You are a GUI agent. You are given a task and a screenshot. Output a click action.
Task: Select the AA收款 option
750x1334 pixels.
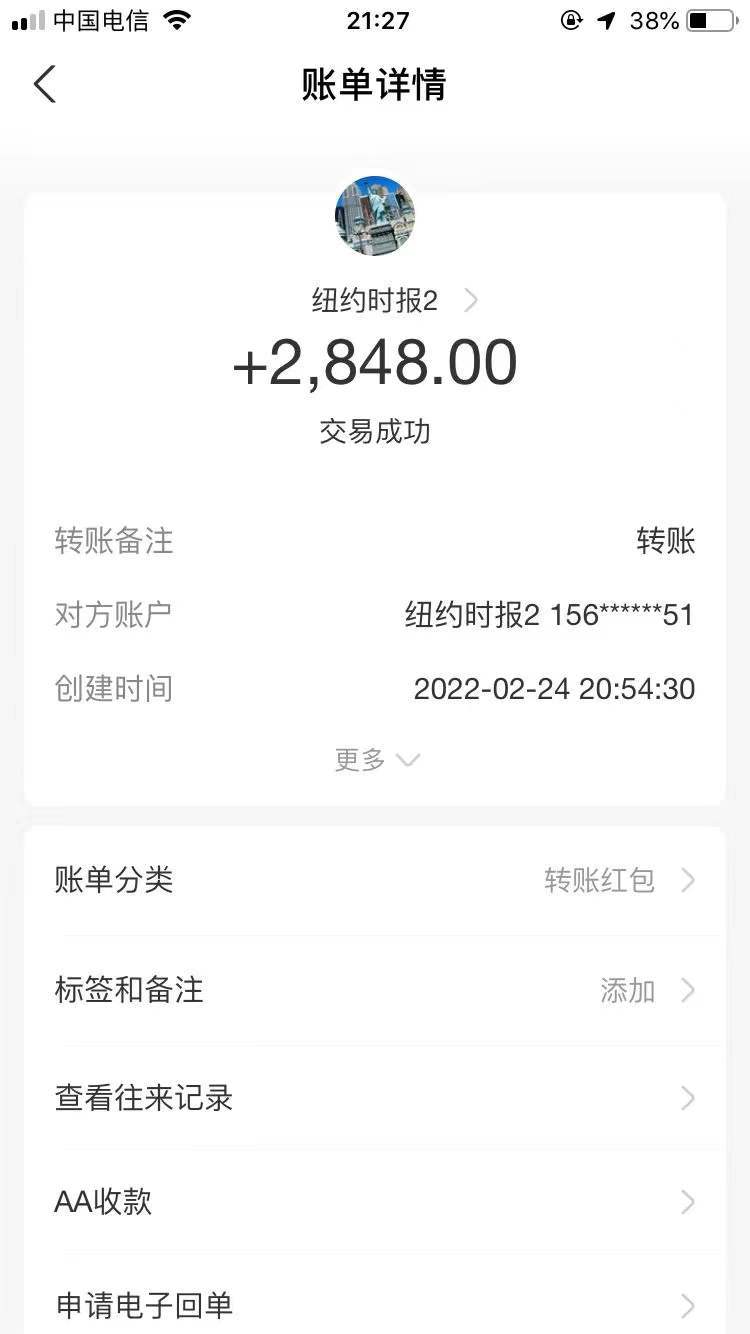click(x=374, y=1201)
